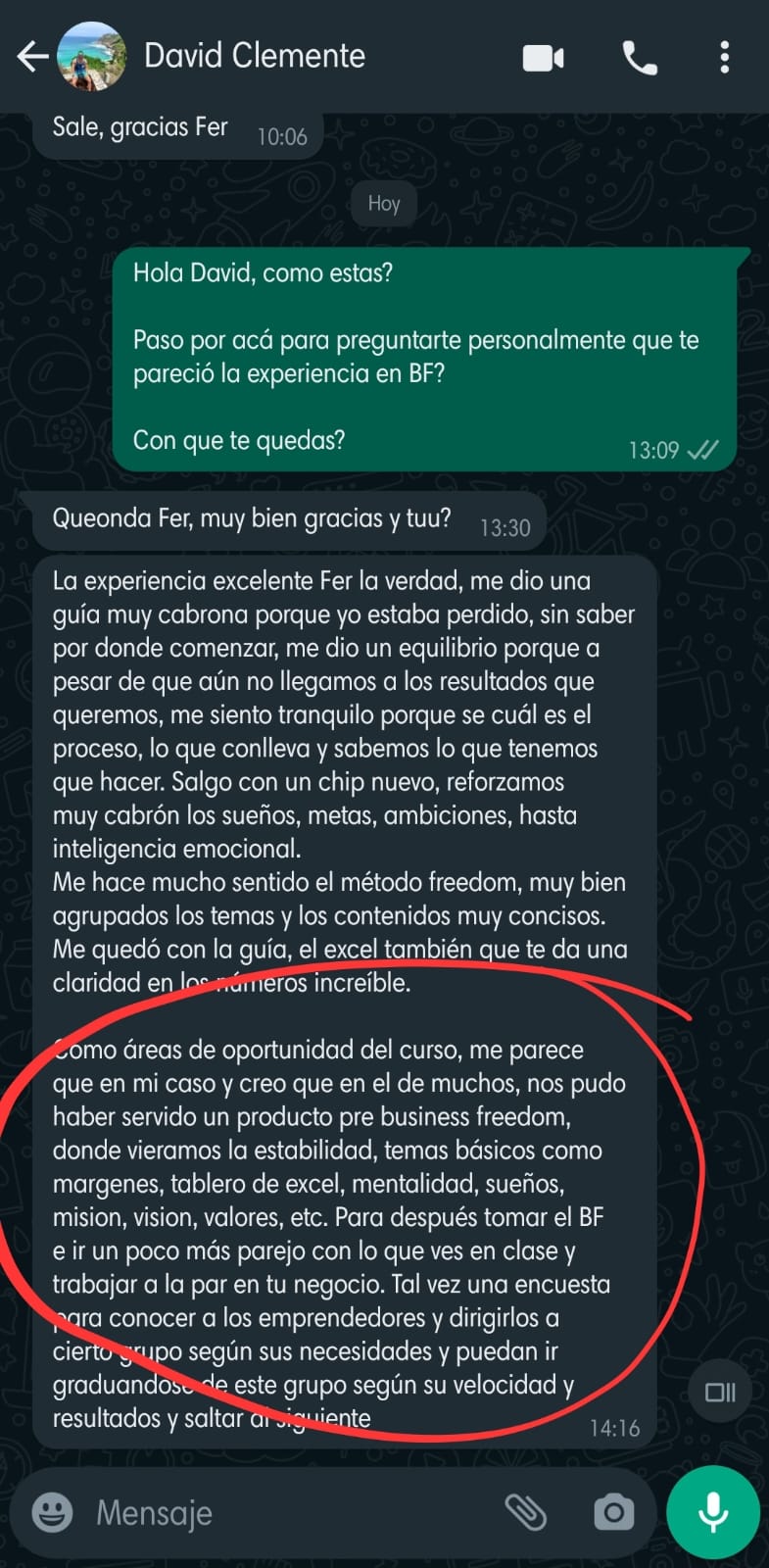Go back to the chat list
Image resolution: width=769 pixels, height=1568 pixels.
(x=31, y=57)
